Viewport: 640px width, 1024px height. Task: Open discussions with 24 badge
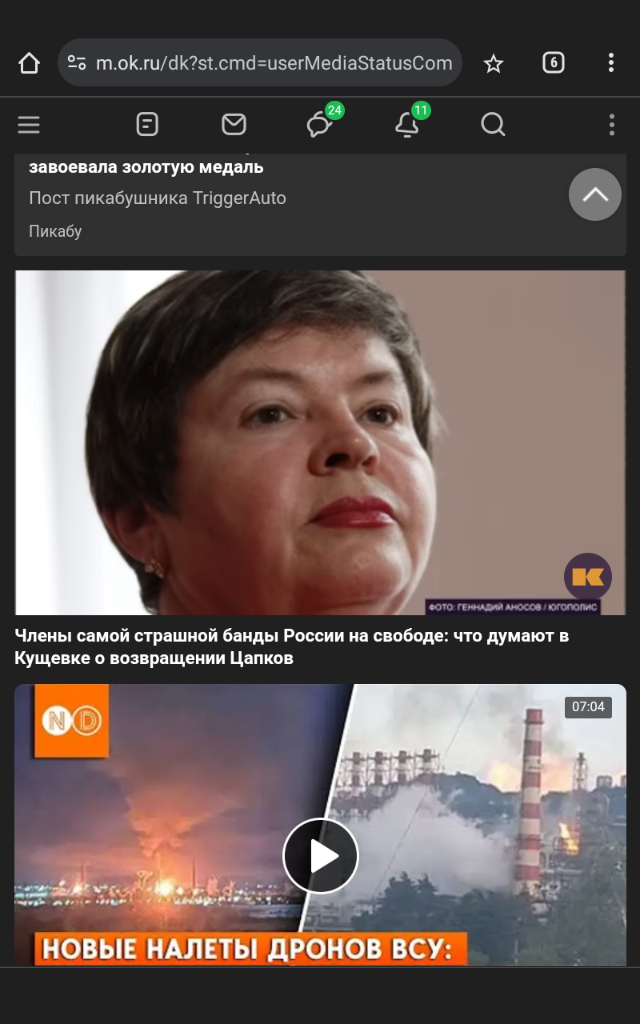[319, 124]
